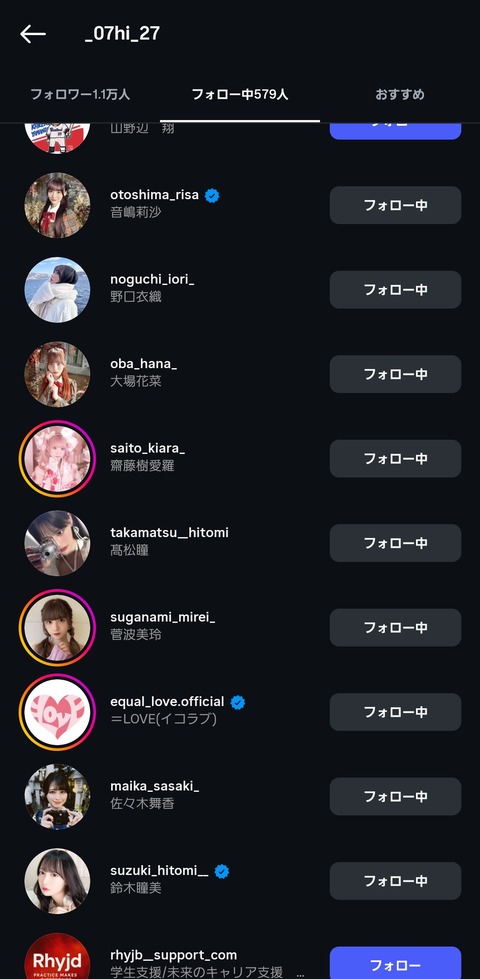Viewport: 480px width, 979px height.
Task: Select the フォロー中579人 tab
Action: (x=240, y=95)
